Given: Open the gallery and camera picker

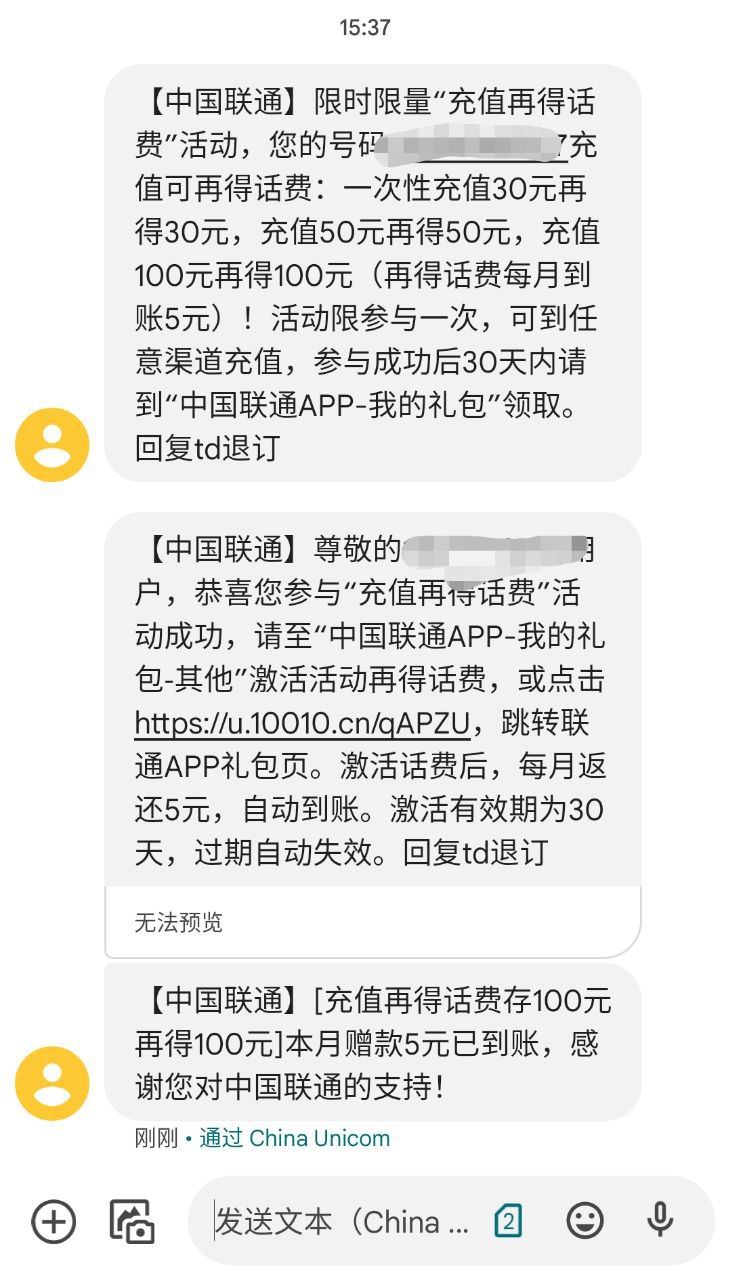Looking at the screenshot, I should coord(132,1221).
